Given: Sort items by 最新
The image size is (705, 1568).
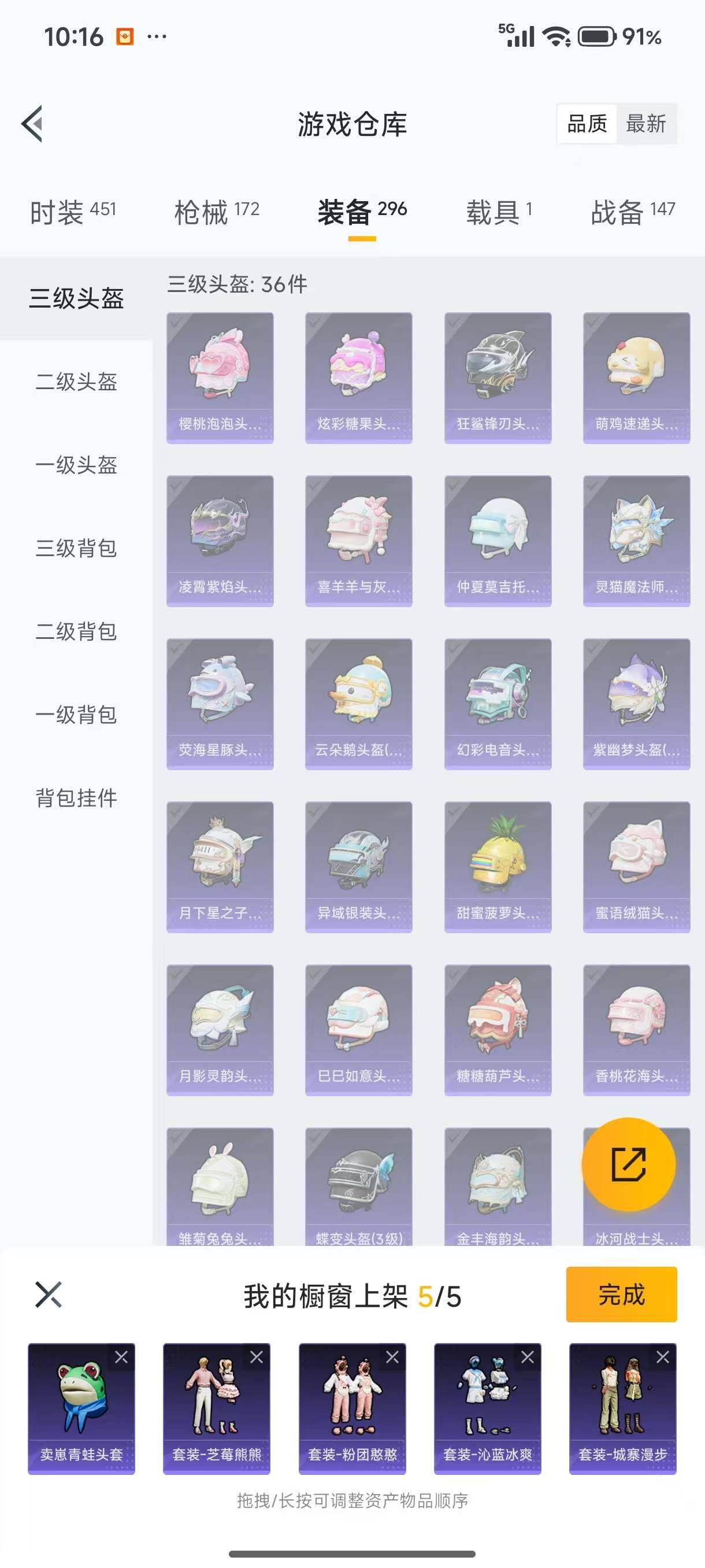Looking at the screenshot, I should pos(646,124).
